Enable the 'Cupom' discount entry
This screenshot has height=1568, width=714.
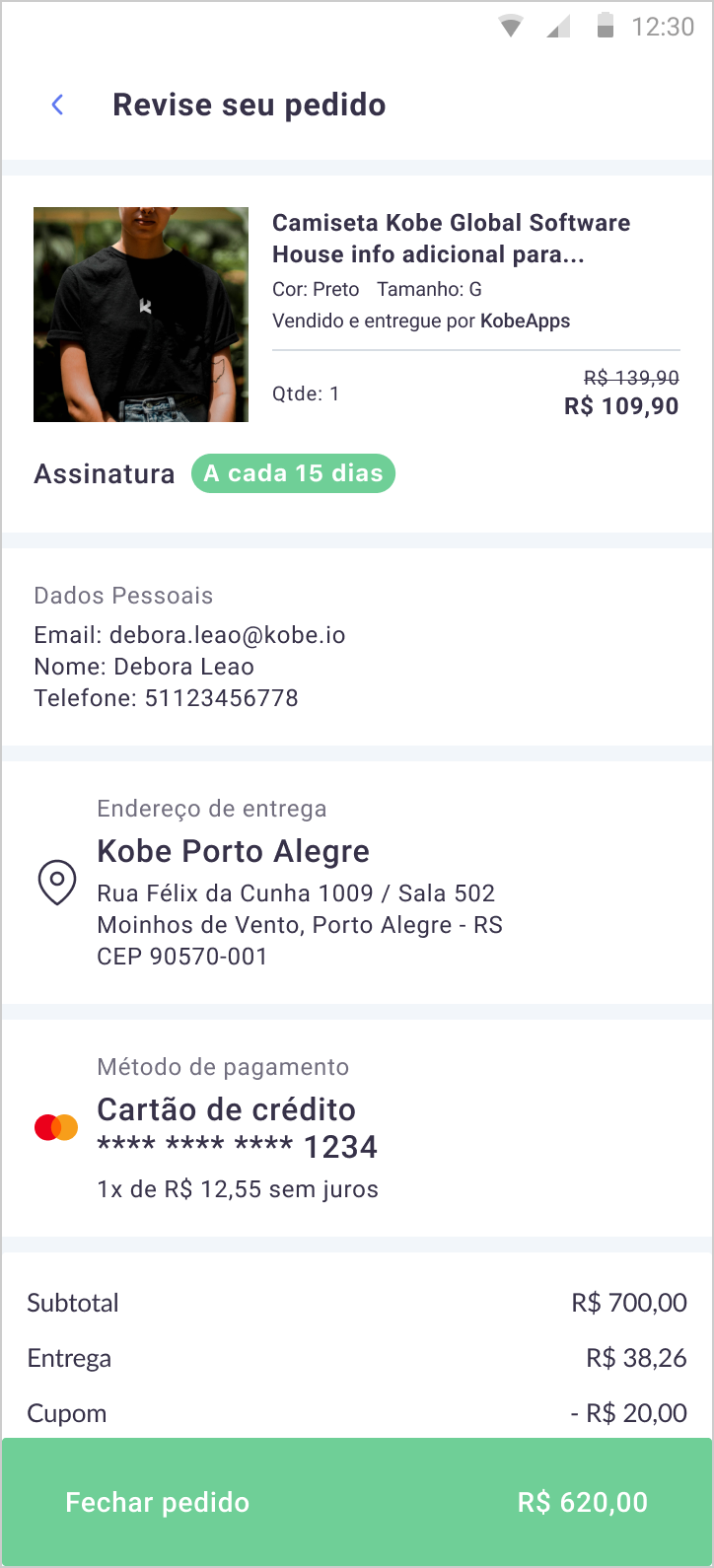[66, 1412]
